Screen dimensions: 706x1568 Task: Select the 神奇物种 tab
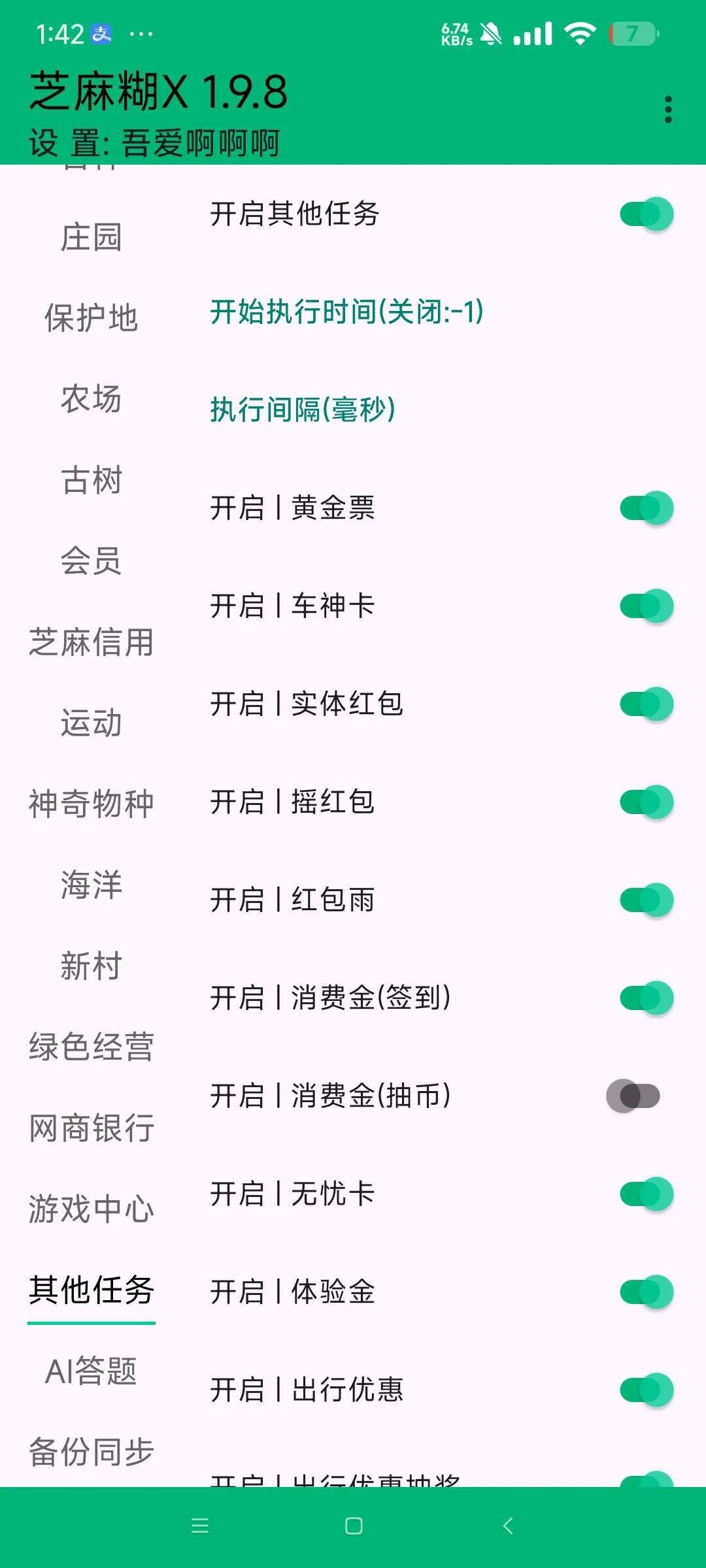pos(91,804)
